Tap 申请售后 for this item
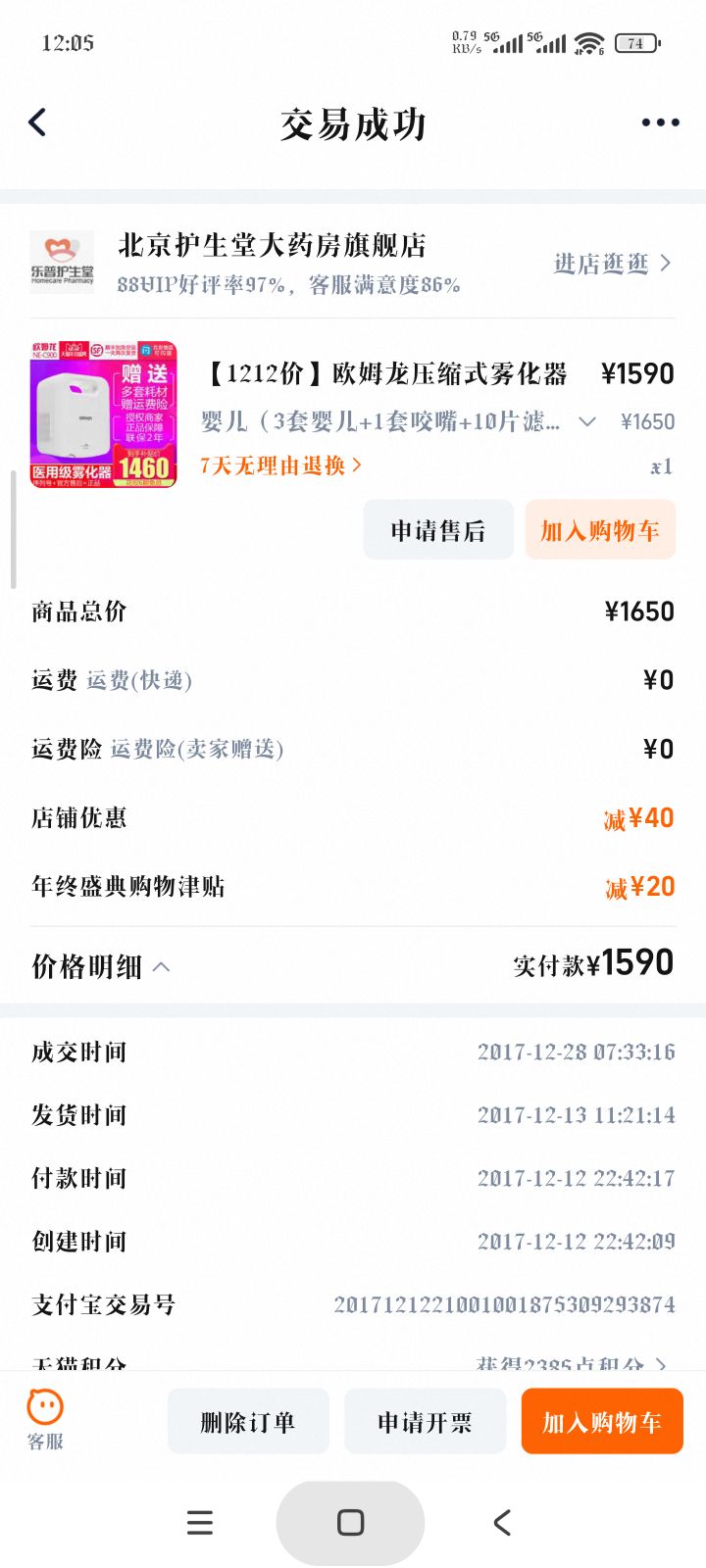Viewport: 706px width, 1568px height. [438, 530]
